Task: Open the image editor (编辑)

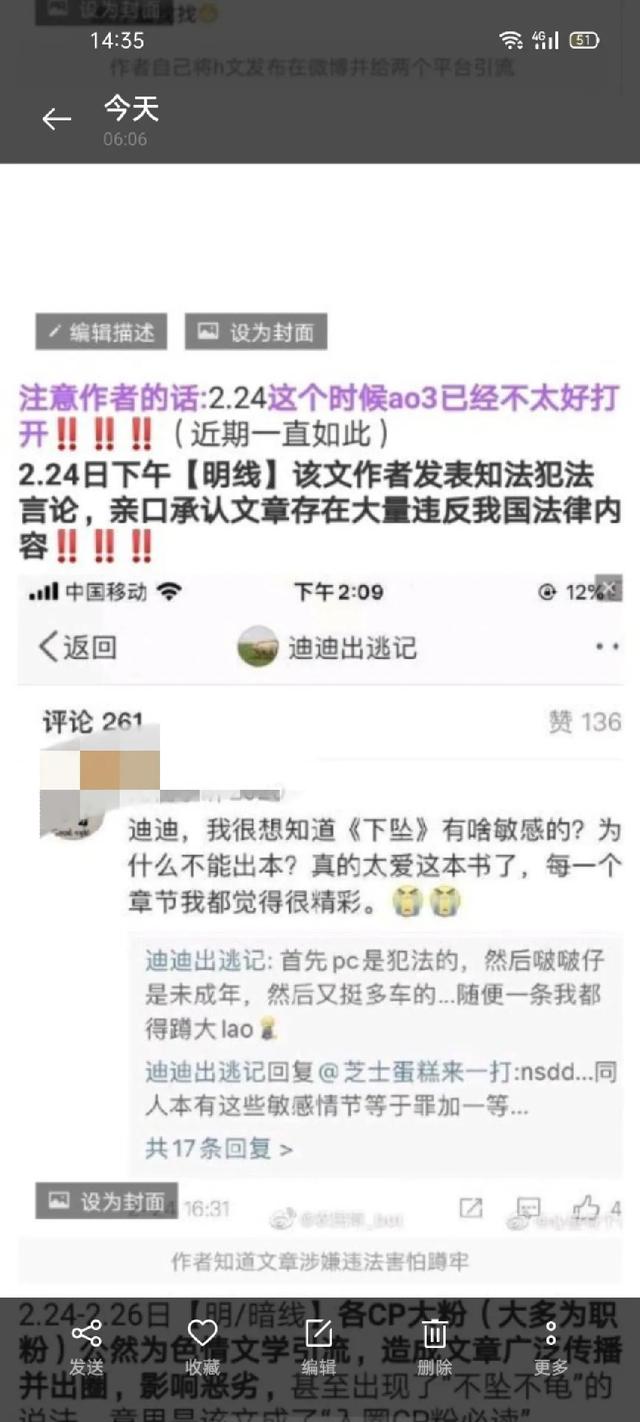Action: 319,1345
